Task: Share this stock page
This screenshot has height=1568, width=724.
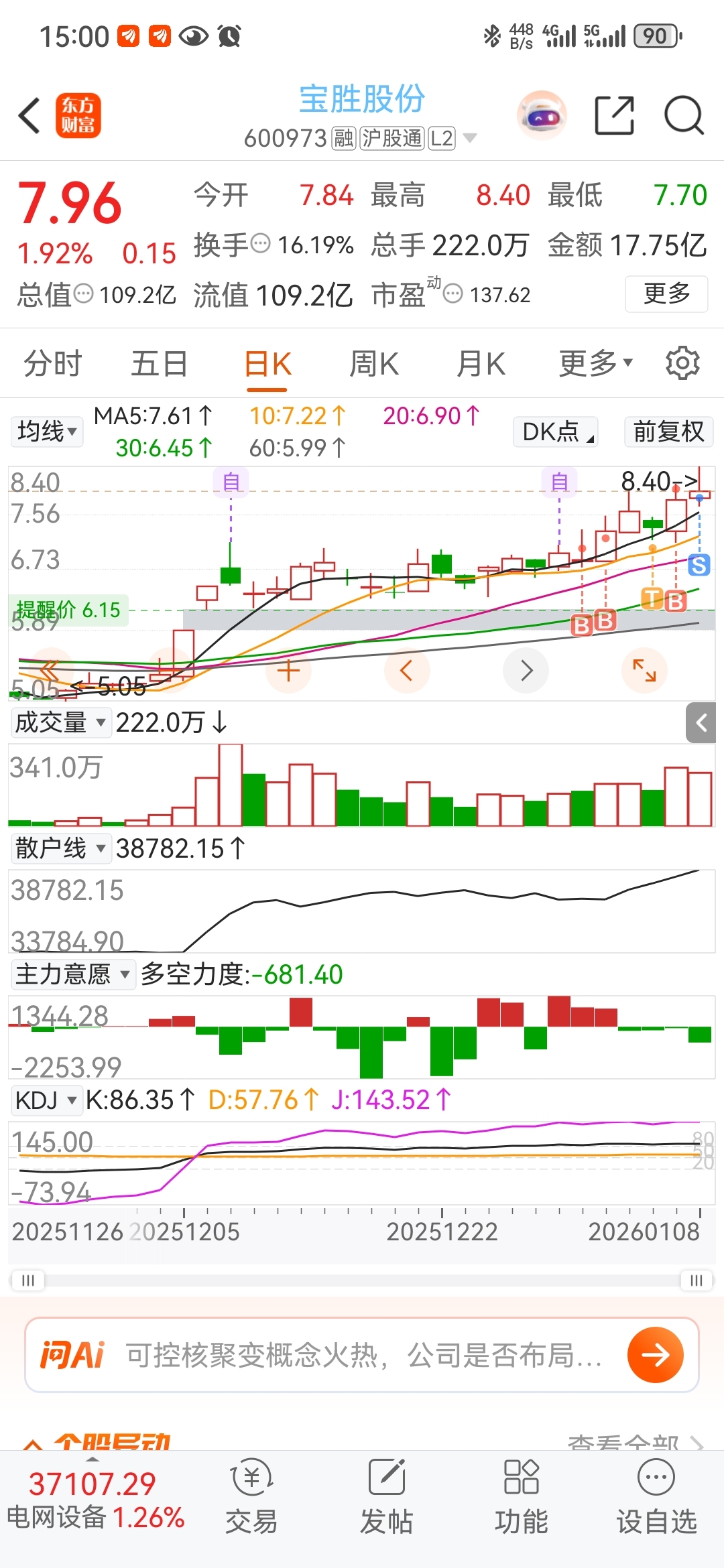Action: coord(614,115)
